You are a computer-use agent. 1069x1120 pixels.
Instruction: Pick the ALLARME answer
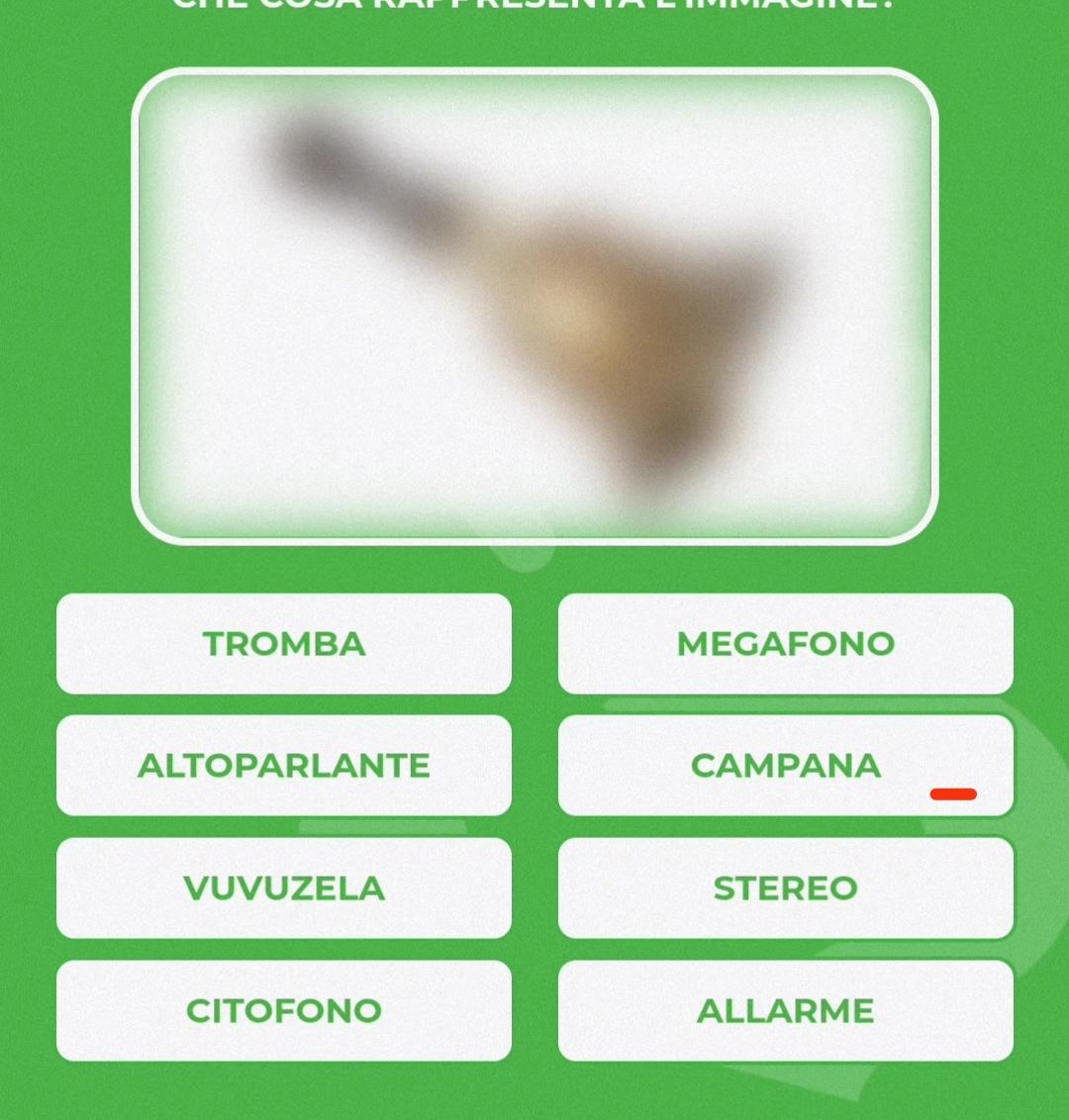pyautogui.click(x=785, y=1011)
